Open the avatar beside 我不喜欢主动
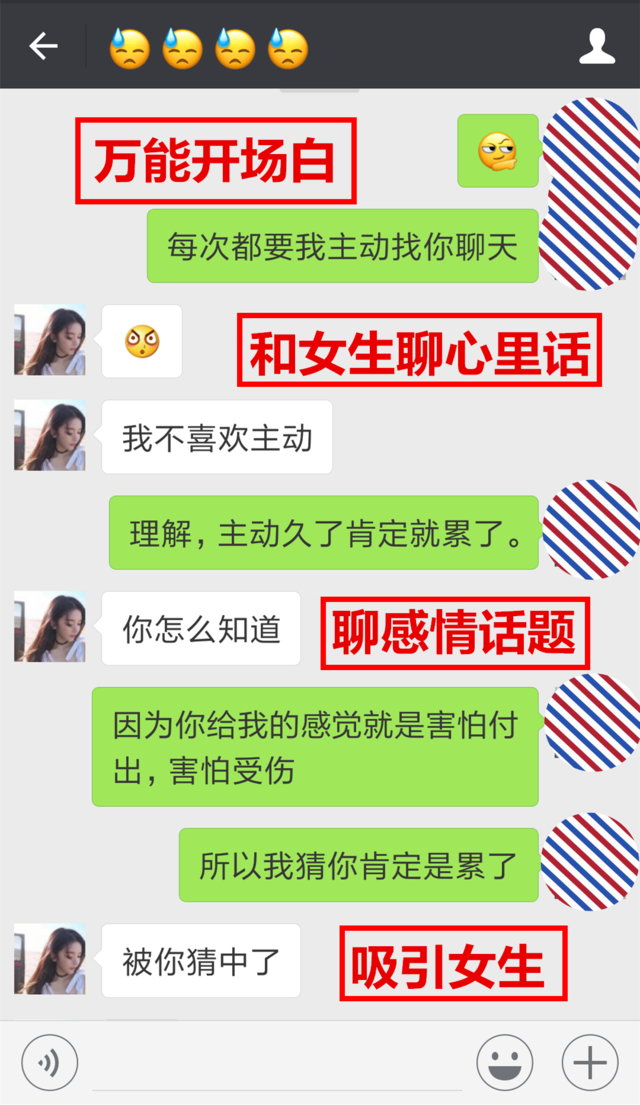The height and width of the screenshot is (1105, 640). 50,435
